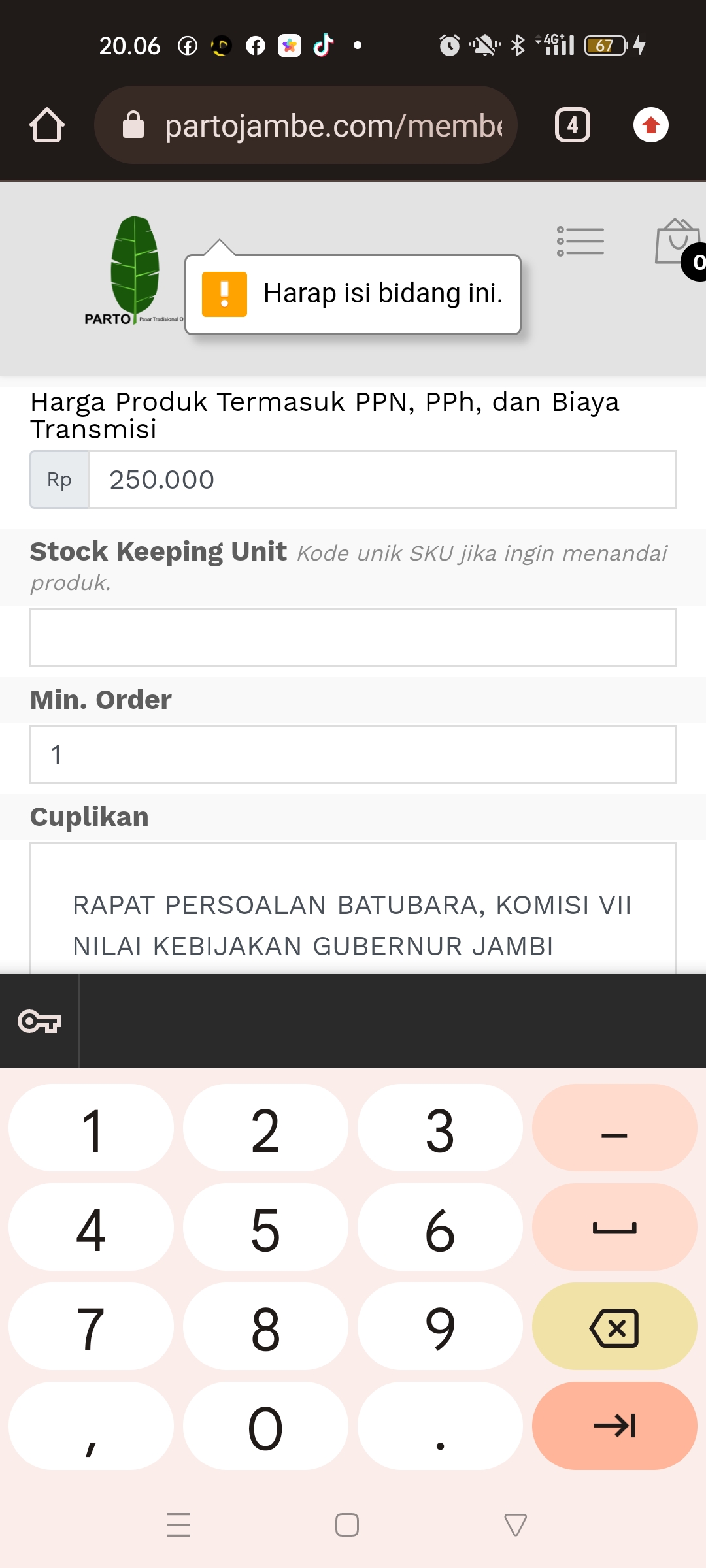Tap the 0 key on the keypad
This screenshot has height=1568, width=706.
[265, 1426]
